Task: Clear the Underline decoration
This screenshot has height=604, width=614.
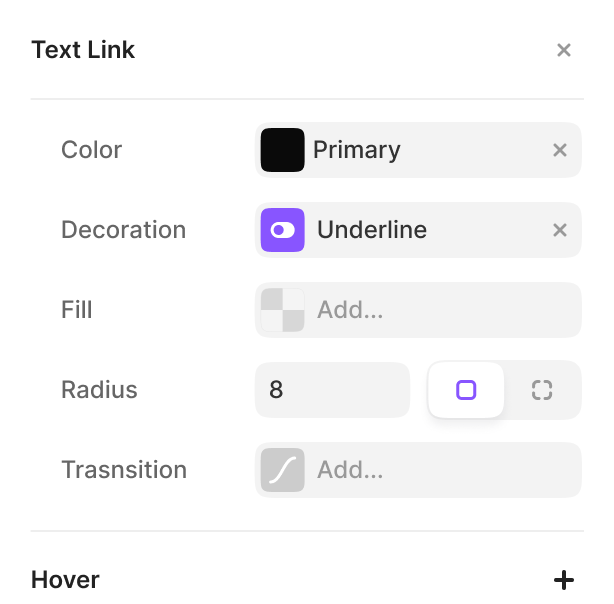Action: point(560,230)
